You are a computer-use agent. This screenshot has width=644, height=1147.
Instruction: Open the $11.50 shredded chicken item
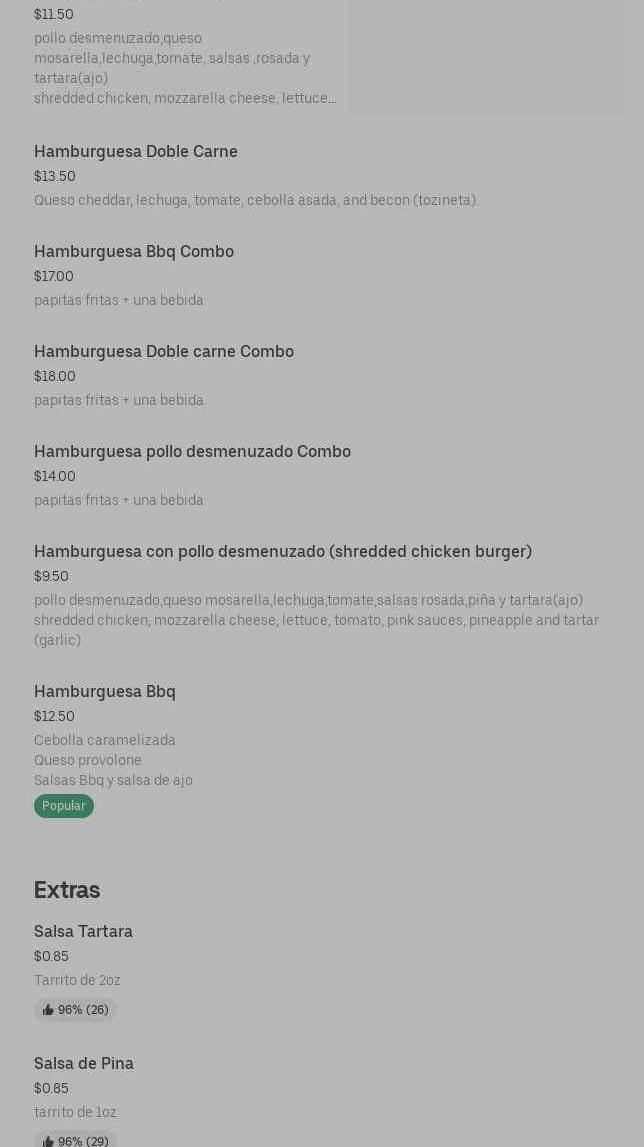tap(186, 58)
